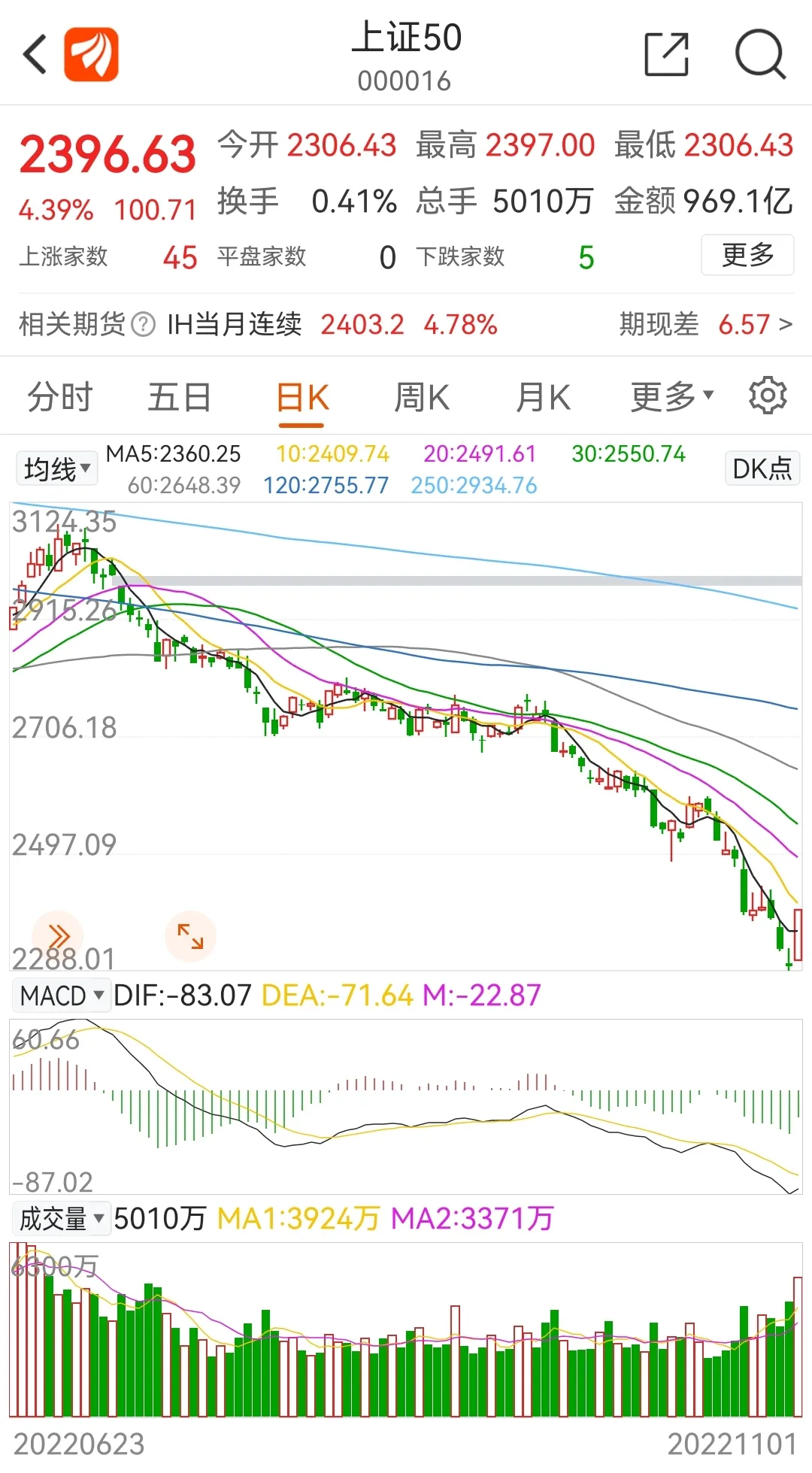This screenshot has width=812, height=1473.
Task: Change the 成交量 indicator dropdown
Action: pos(62,1219)
